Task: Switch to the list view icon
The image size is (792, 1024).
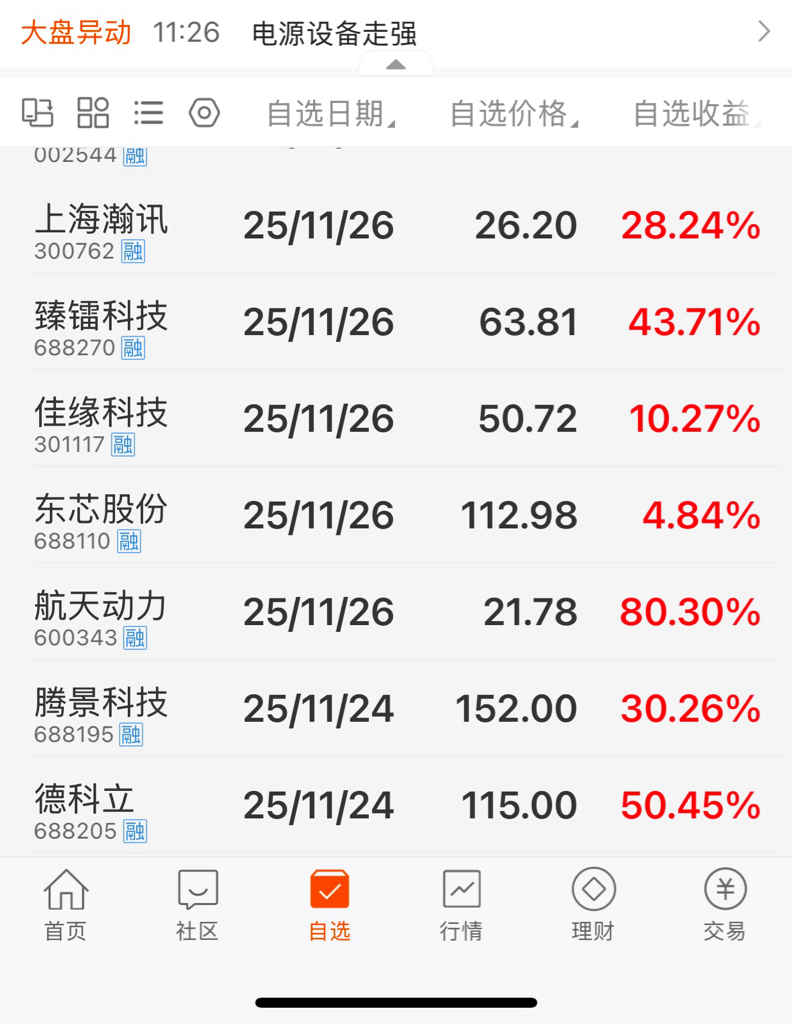Action: click(x=148, y=113)
